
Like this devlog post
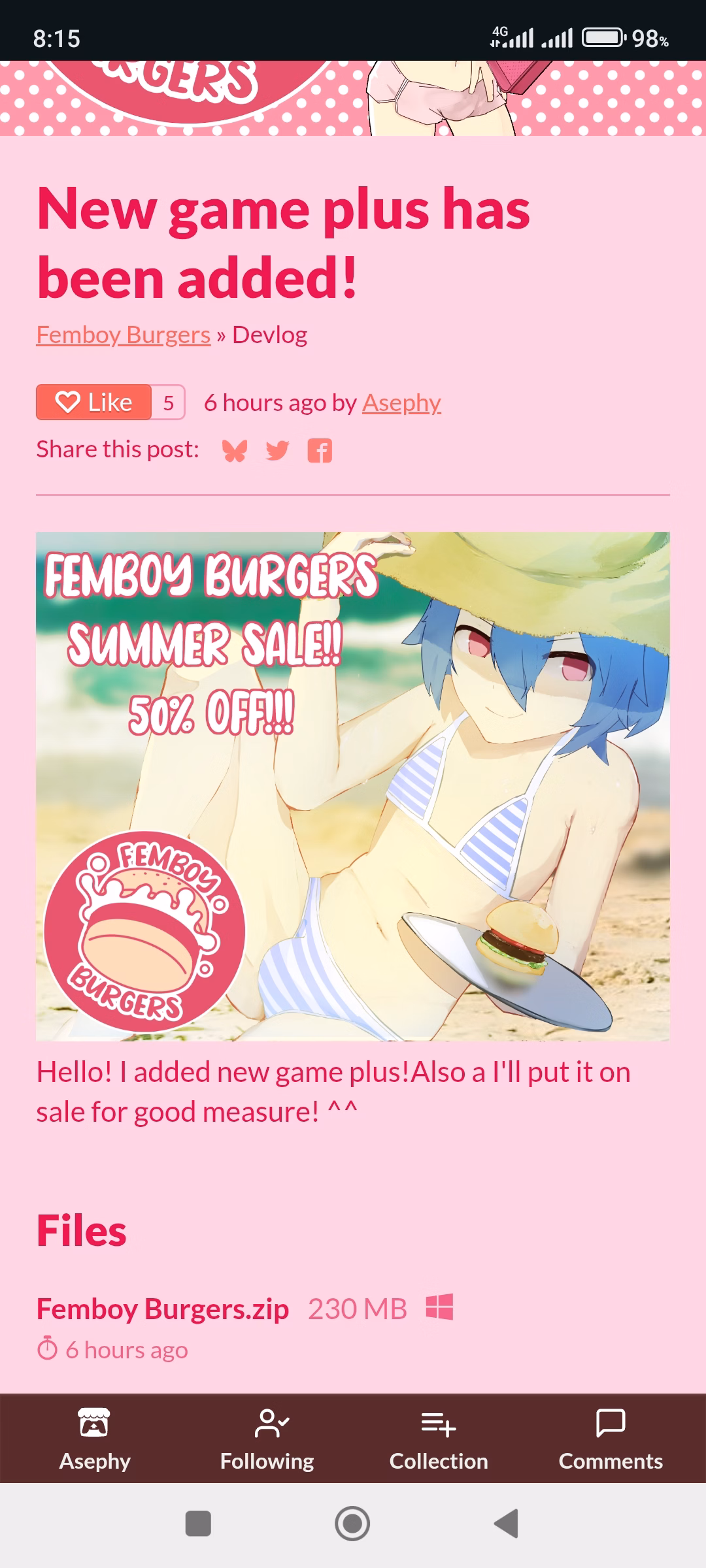94,402
